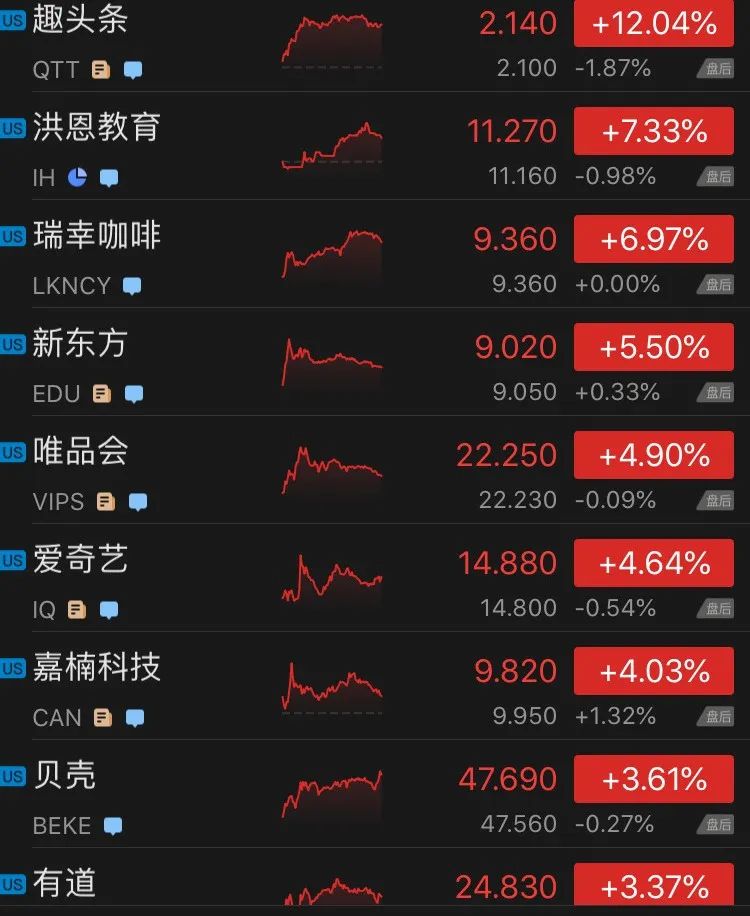Tap the US market badge next to 贝壳
Screen dimensions: 750x916
[13, 776]
